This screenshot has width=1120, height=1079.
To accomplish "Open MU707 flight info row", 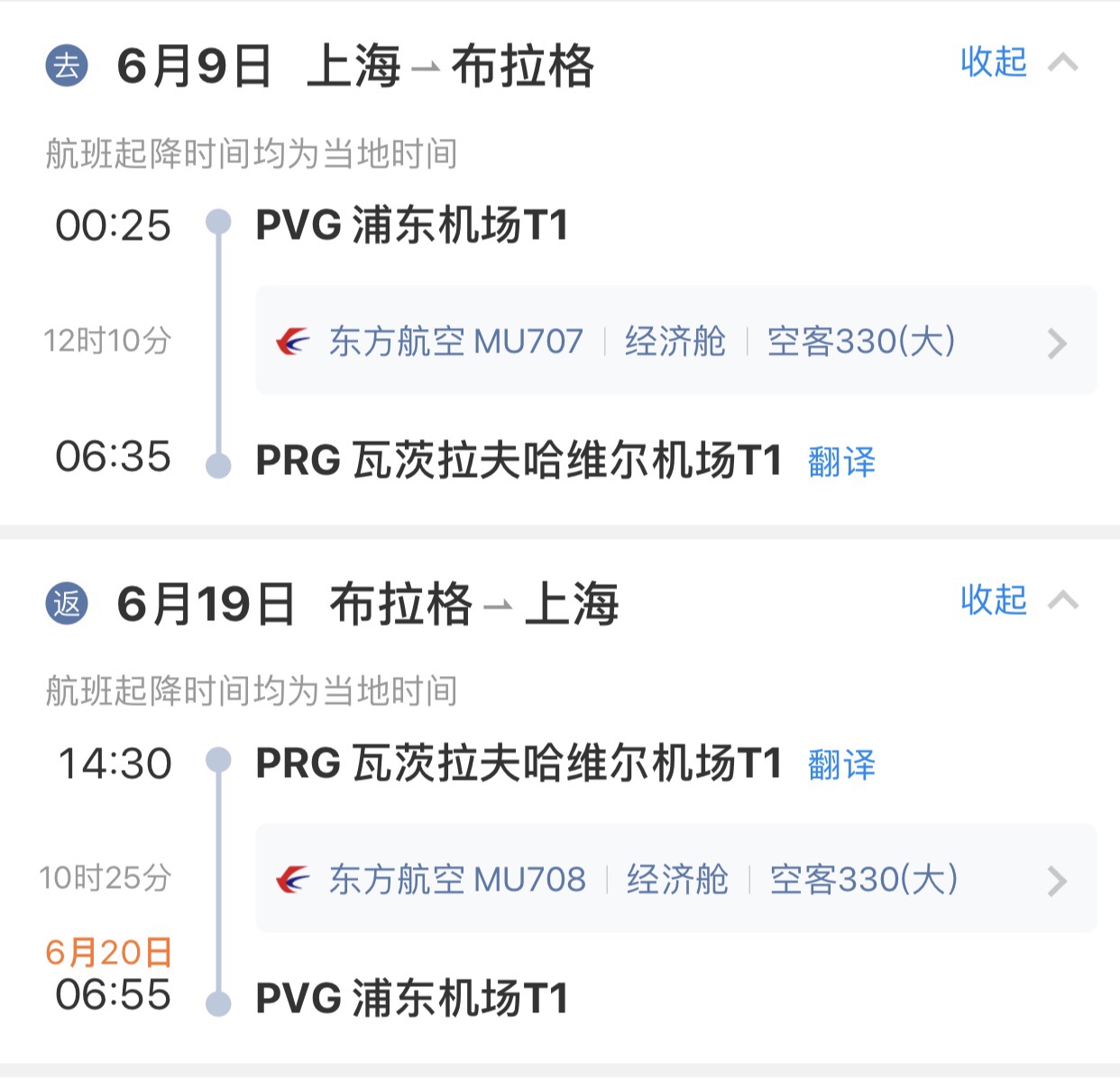I will point(675,342).
